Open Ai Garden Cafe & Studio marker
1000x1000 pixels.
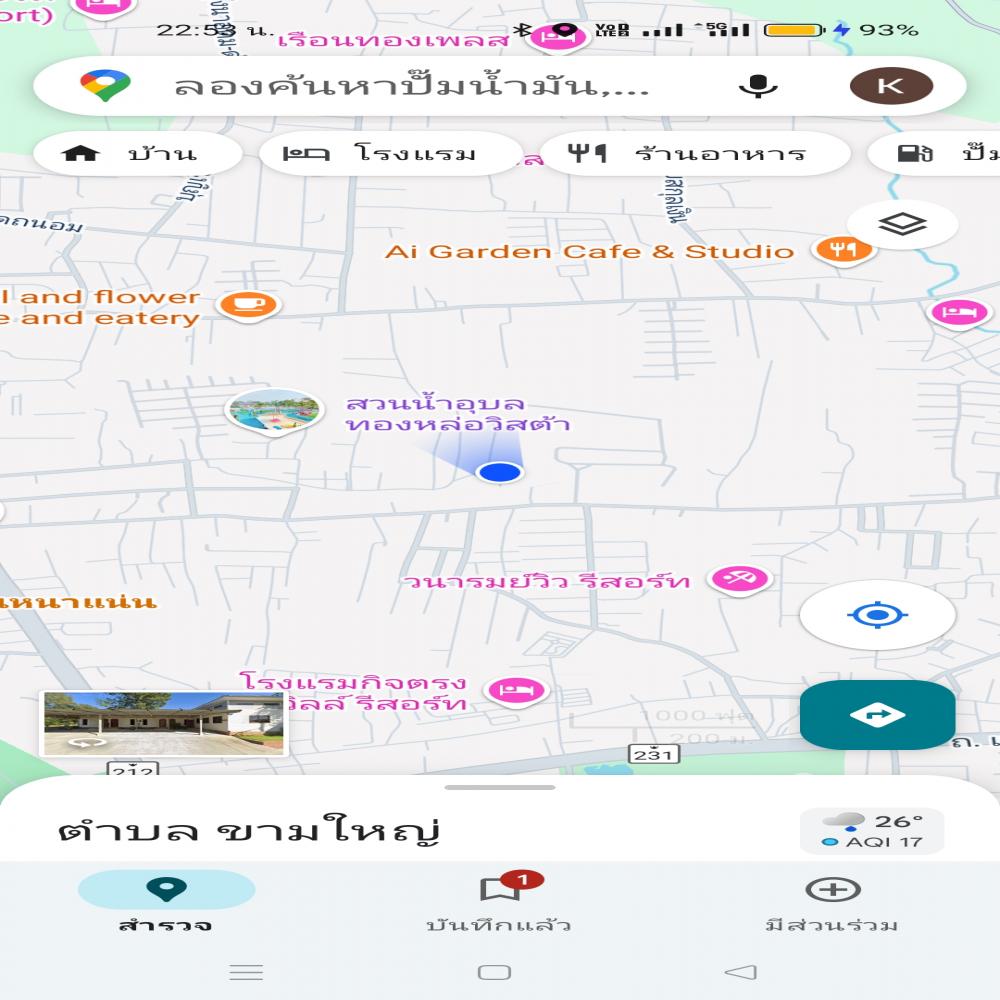(843, 249)
